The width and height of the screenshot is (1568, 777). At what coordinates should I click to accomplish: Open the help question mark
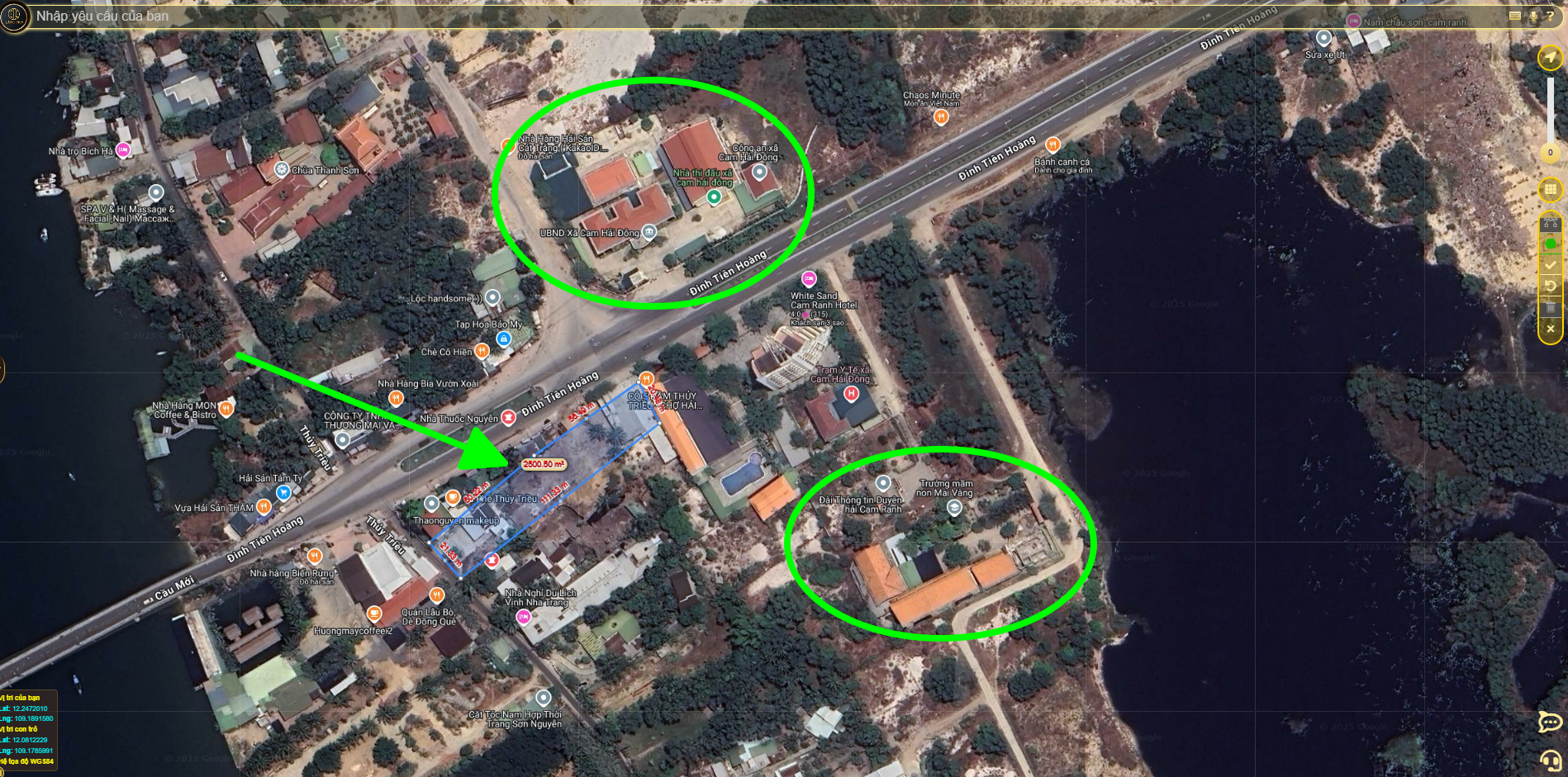click(x=1551, y=16)
